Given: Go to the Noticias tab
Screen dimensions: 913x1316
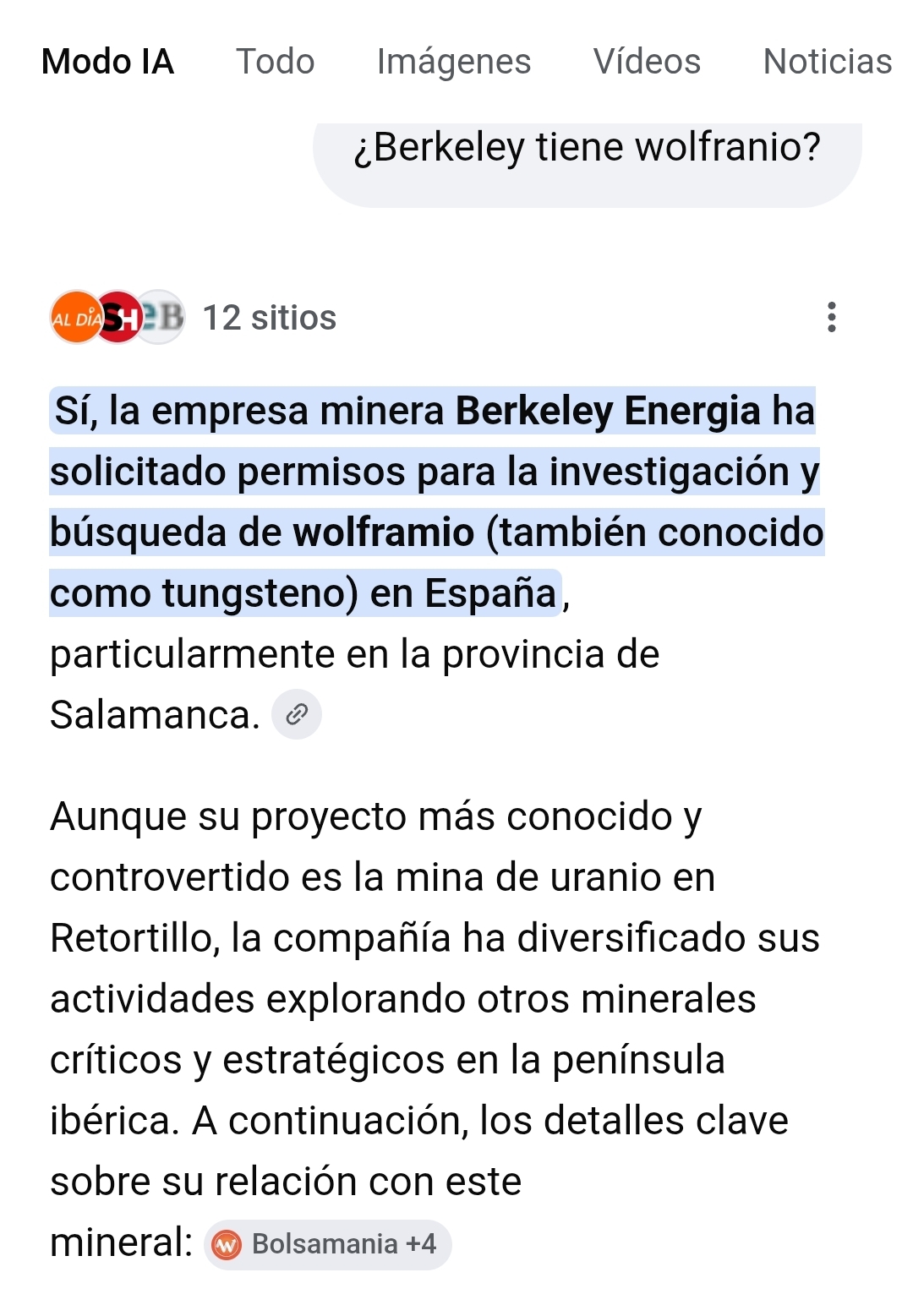Looking at the screenshot, I should (x=827, y=62).
